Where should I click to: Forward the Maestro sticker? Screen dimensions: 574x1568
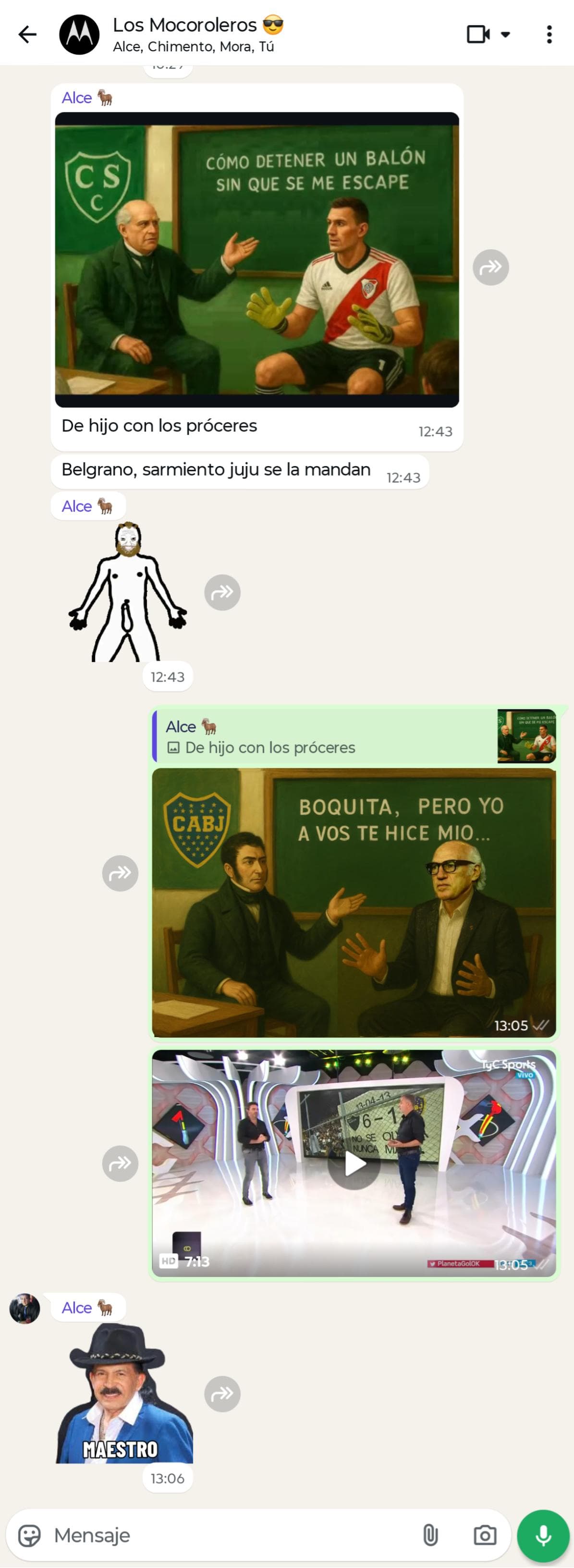click(222, 1394)
